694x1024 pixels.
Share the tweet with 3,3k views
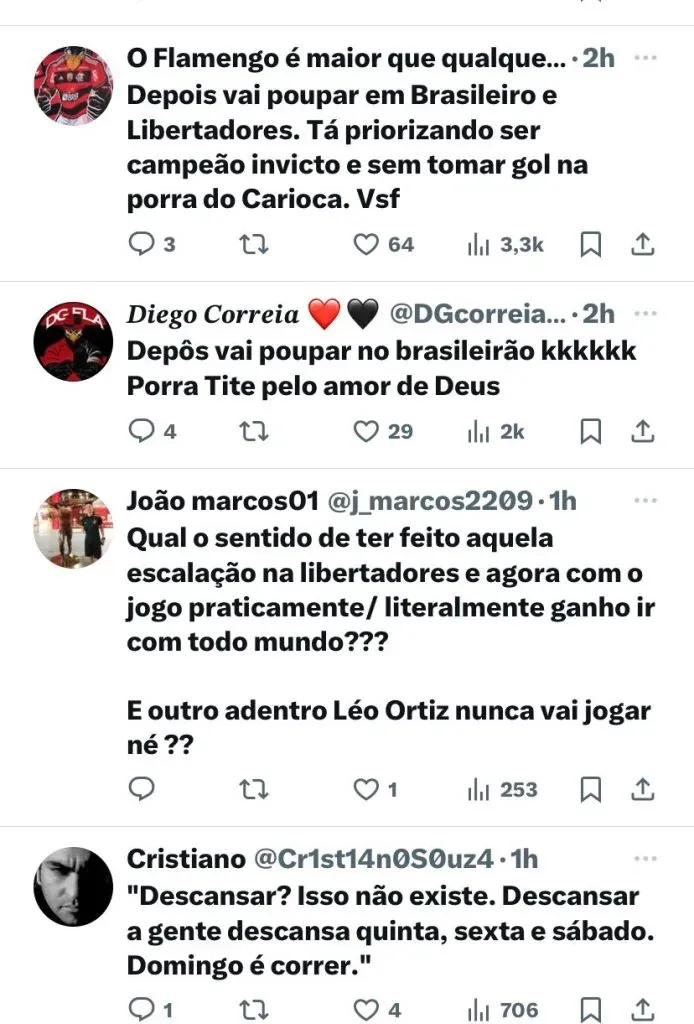(x=645, y=244)
